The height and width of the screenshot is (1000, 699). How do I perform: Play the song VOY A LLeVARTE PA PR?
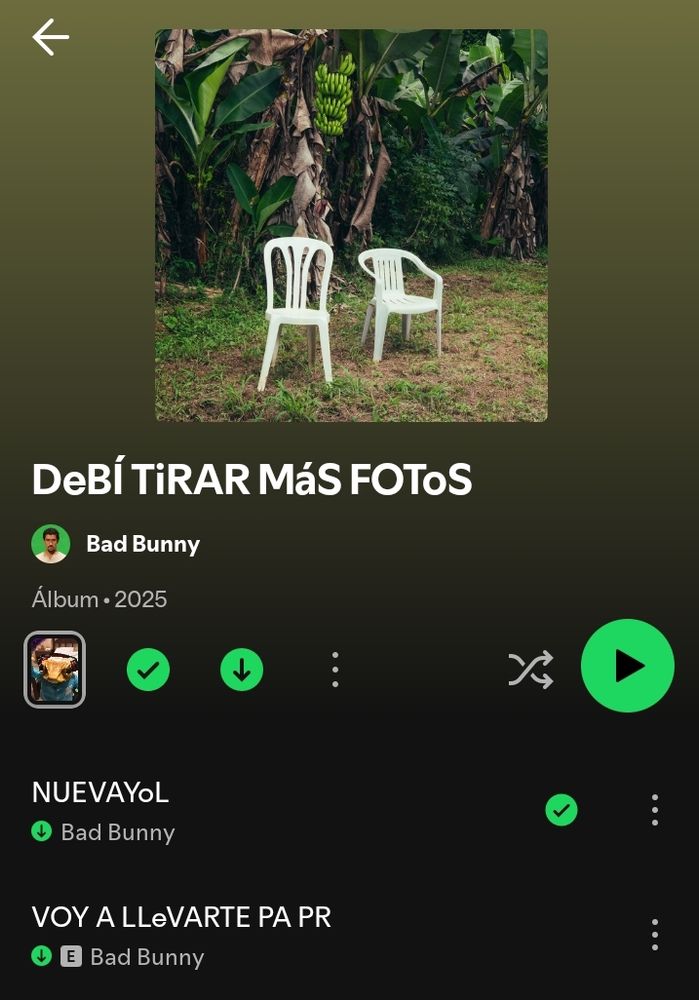[x=181, y=917]
